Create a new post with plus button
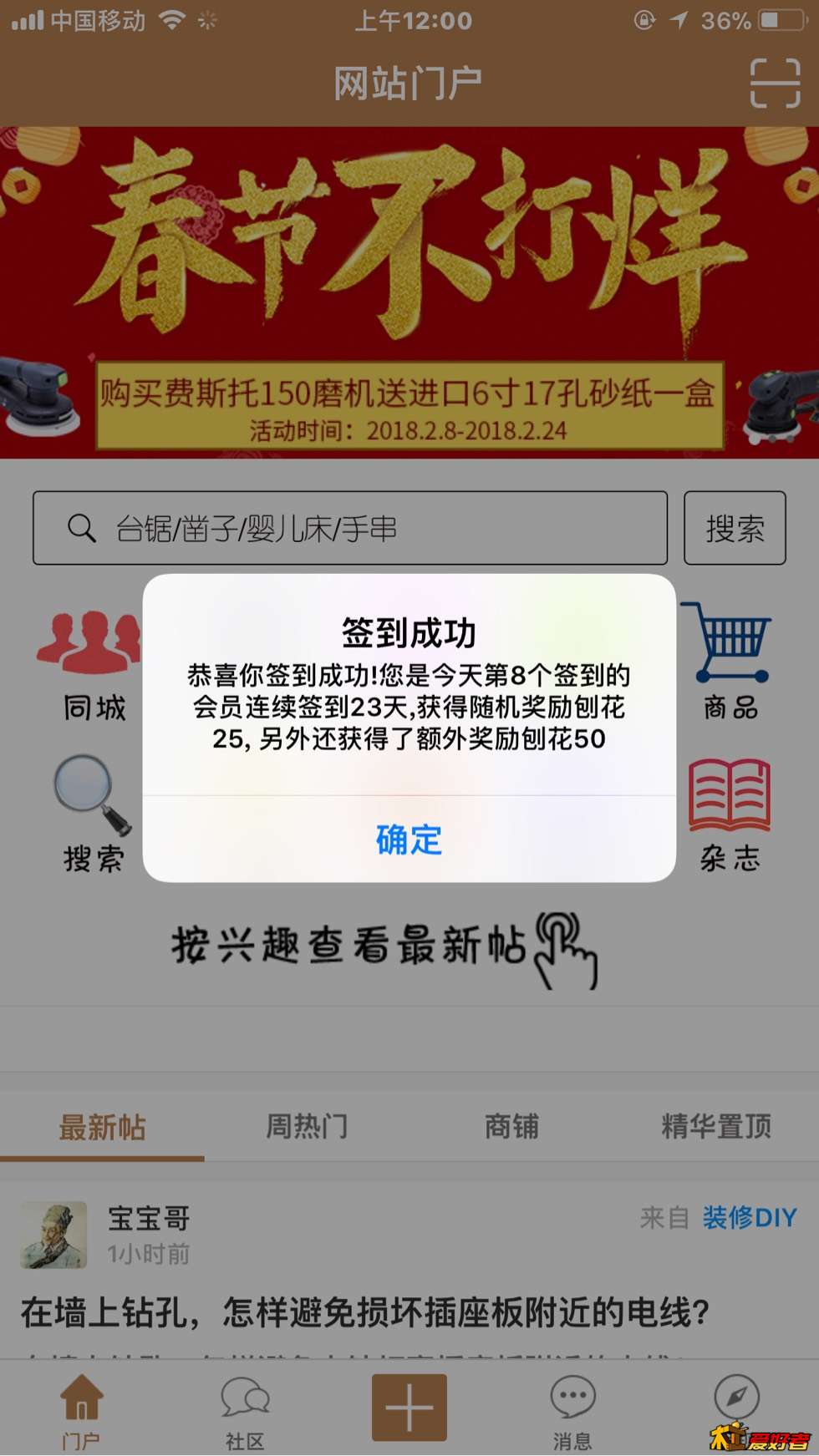 click(409, 1408)
